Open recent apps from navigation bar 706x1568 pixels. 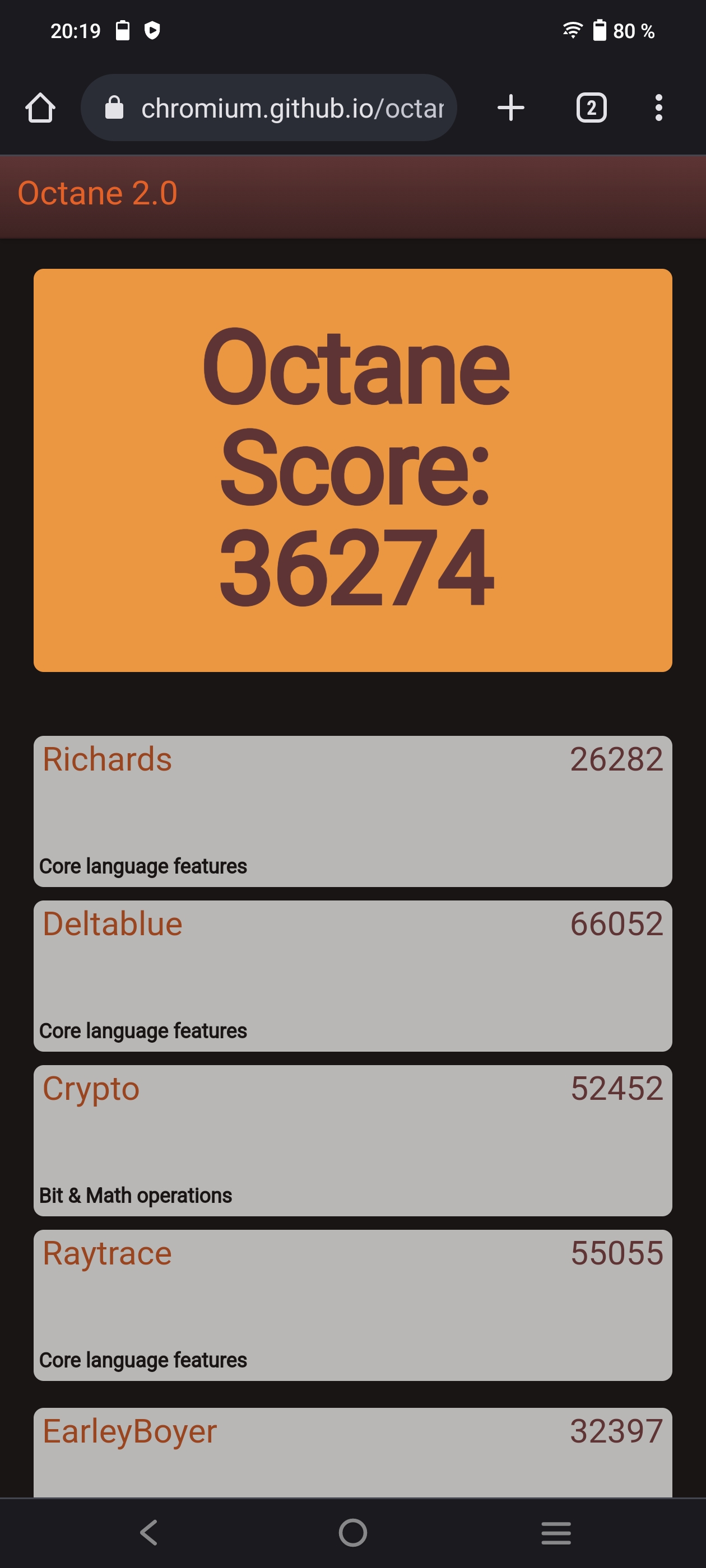click(x=555, y=1533)
